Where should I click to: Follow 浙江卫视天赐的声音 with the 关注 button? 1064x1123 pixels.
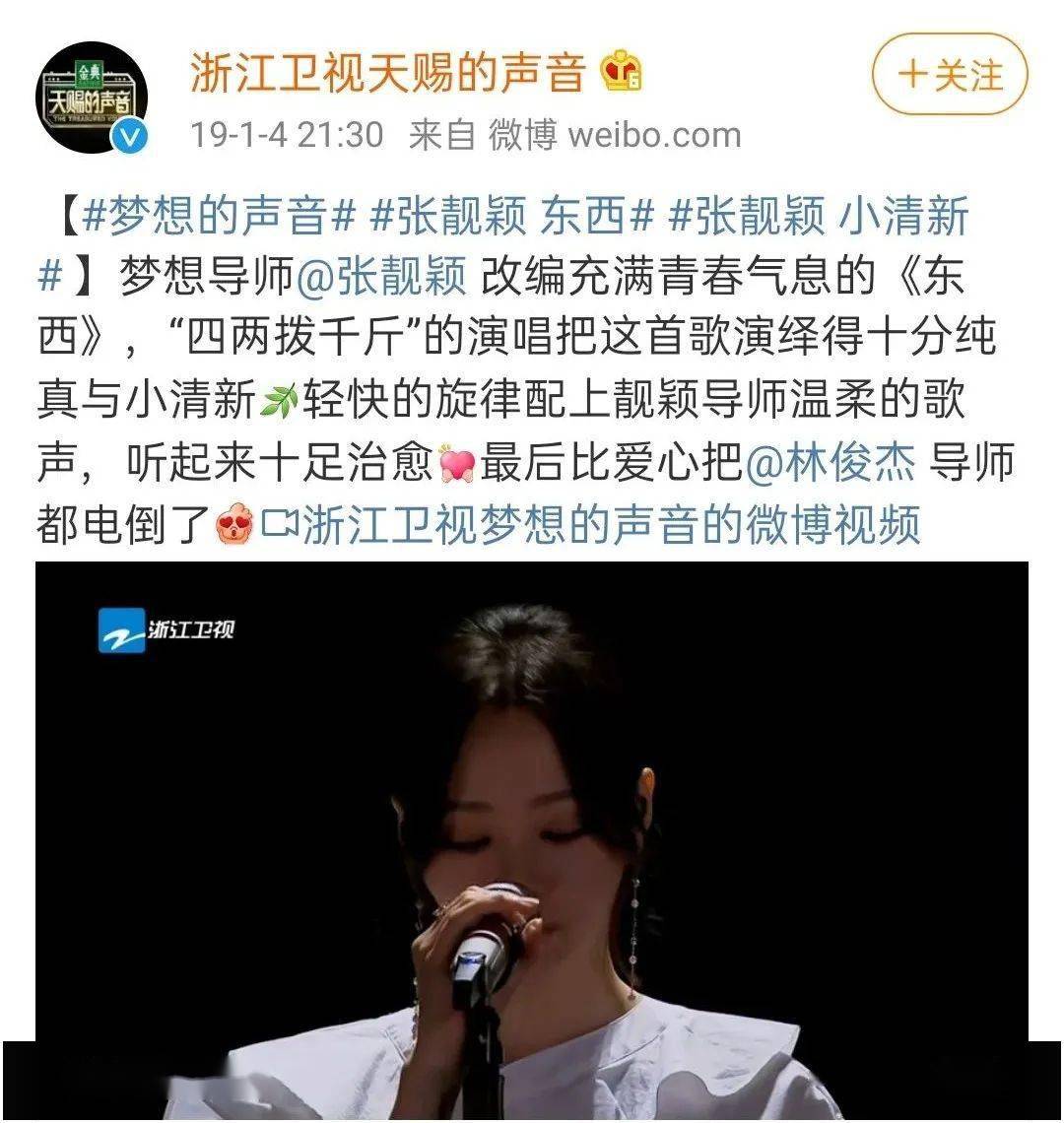click(x=950, y=76)
